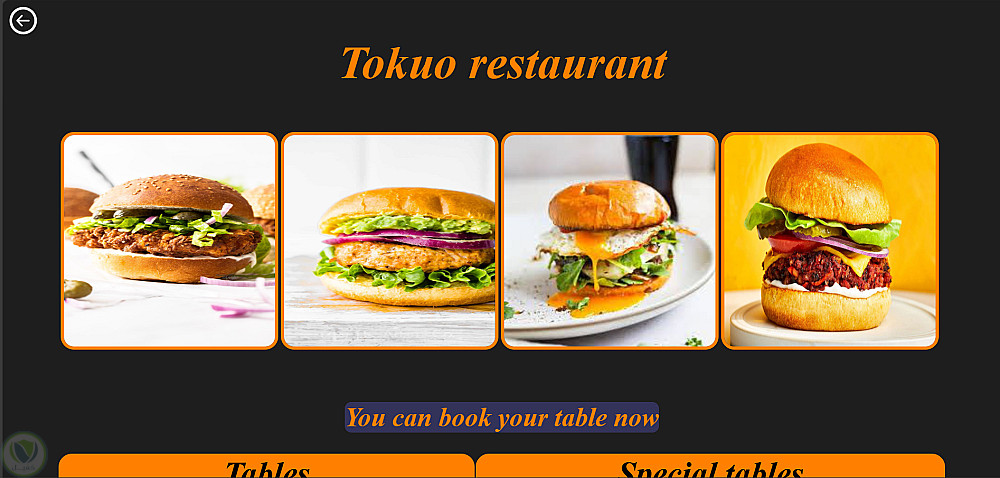The width and height of the screenshot is (1000, 478).
Task: Open the crispy chicken burger photo
Action: point(169,241)
